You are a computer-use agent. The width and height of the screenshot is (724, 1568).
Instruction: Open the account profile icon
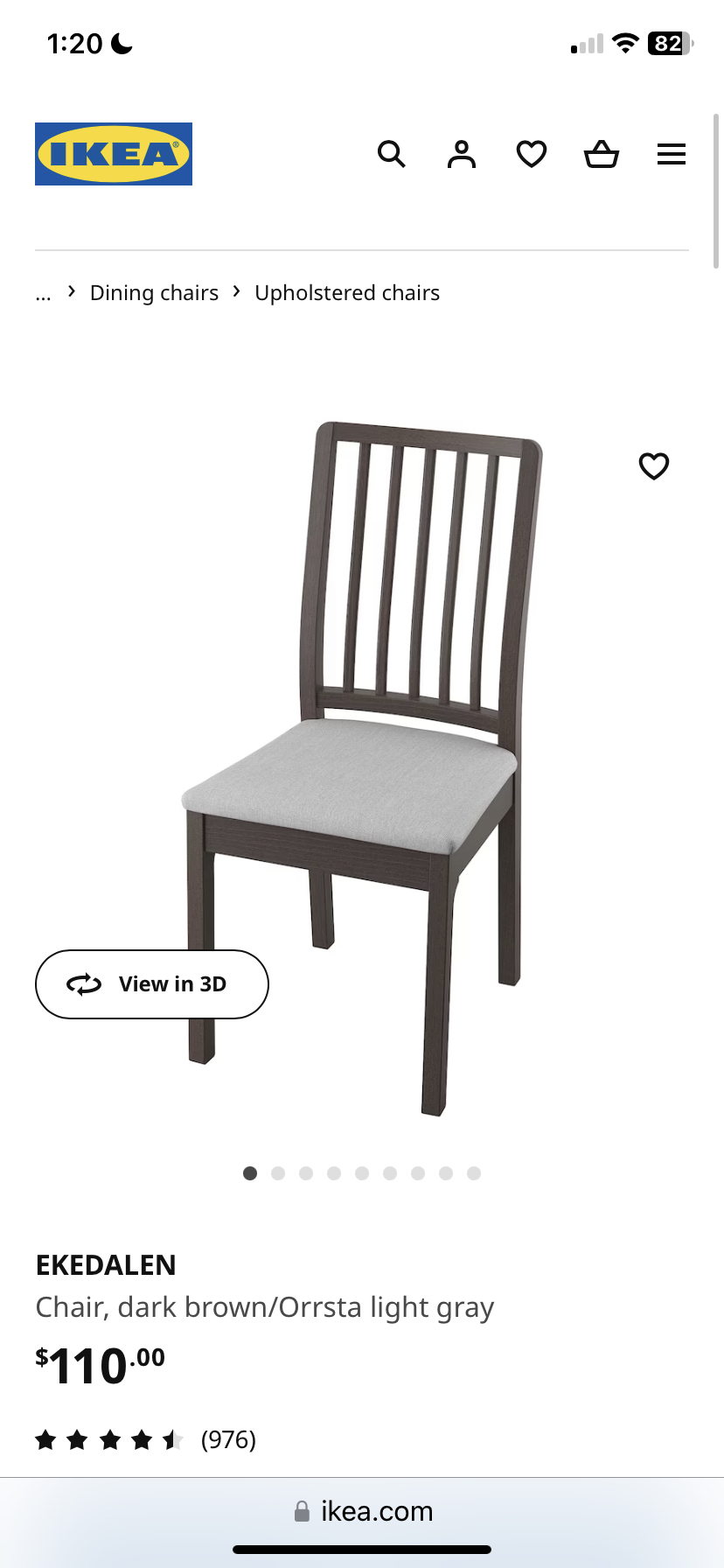click(462, 155)
